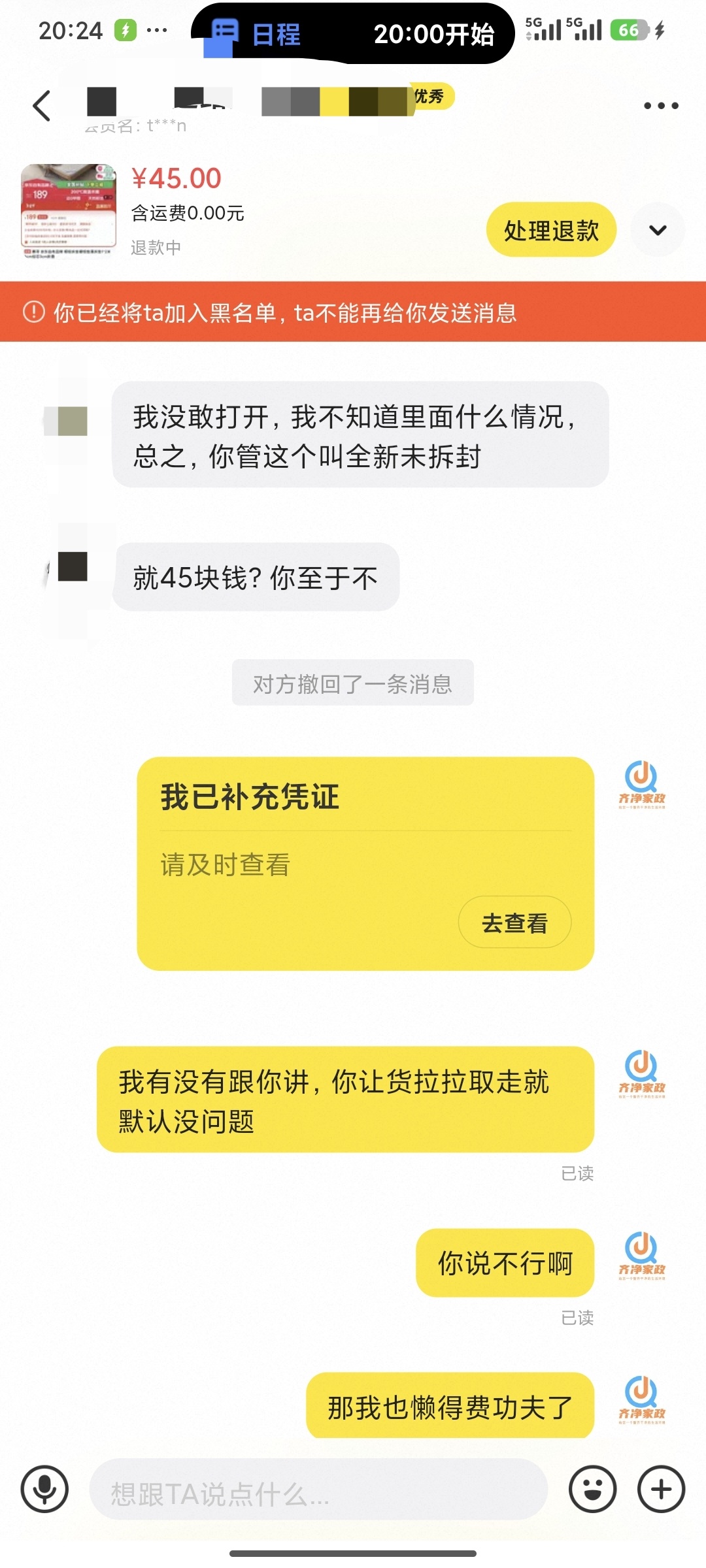Open the emoji picker

click(592, 1489)
